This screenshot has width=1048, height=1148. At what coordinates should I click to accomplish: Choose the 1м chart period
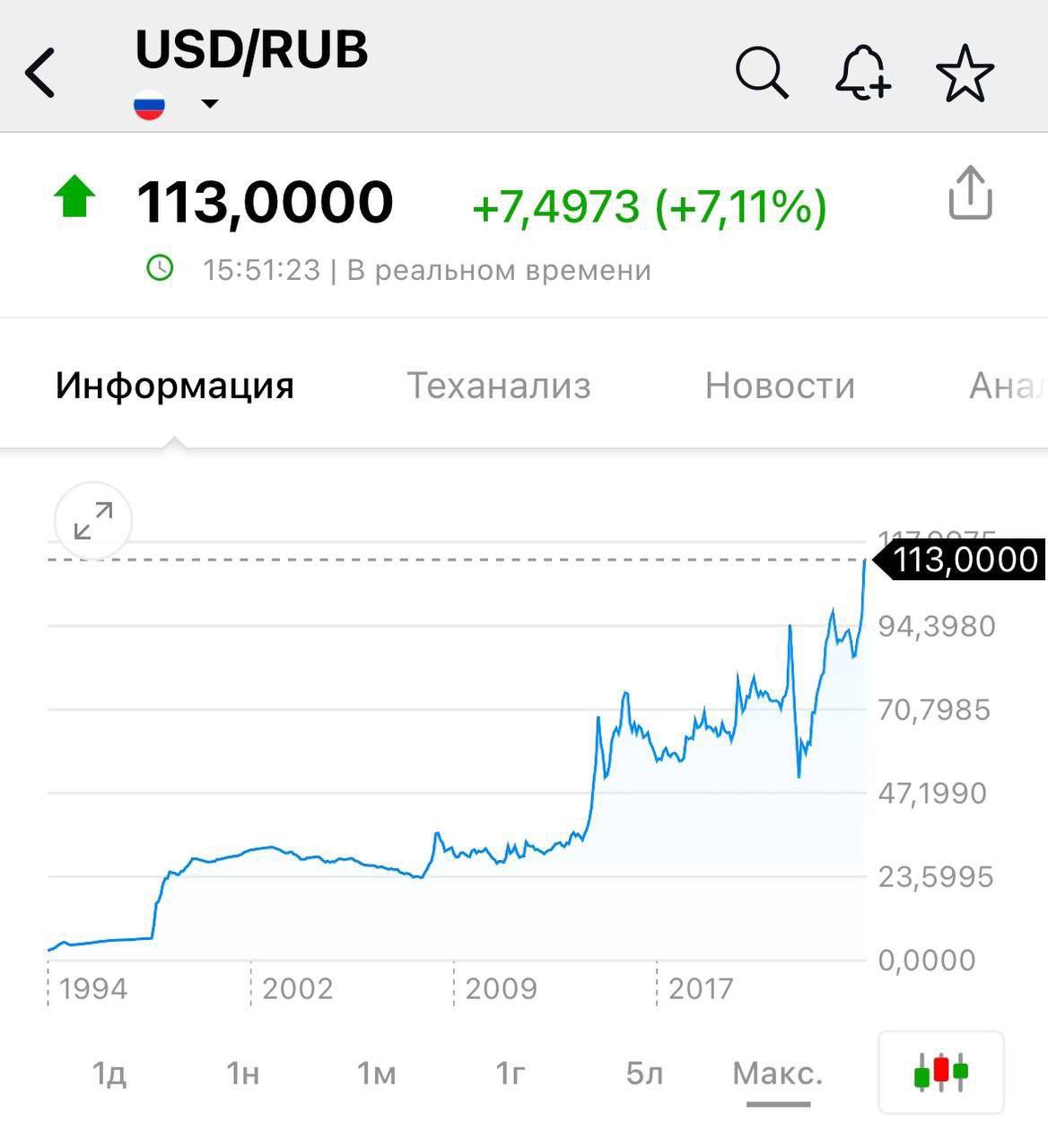tap(377, 1073)
